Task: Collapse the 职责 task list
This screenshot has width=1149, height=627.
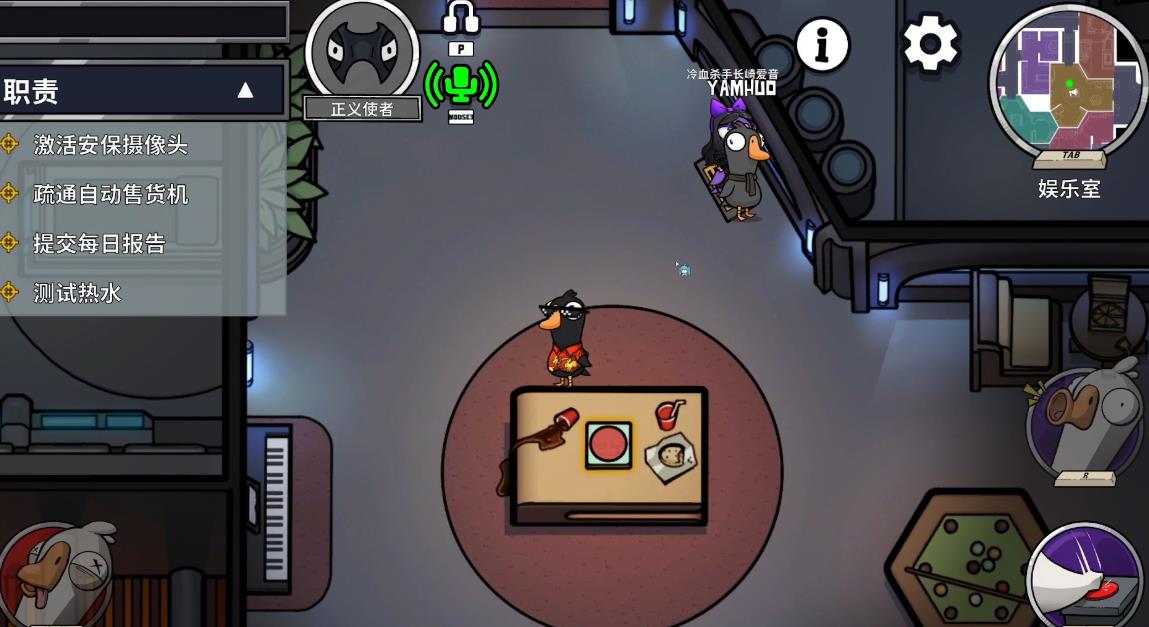Action: (x=245, y=91)
